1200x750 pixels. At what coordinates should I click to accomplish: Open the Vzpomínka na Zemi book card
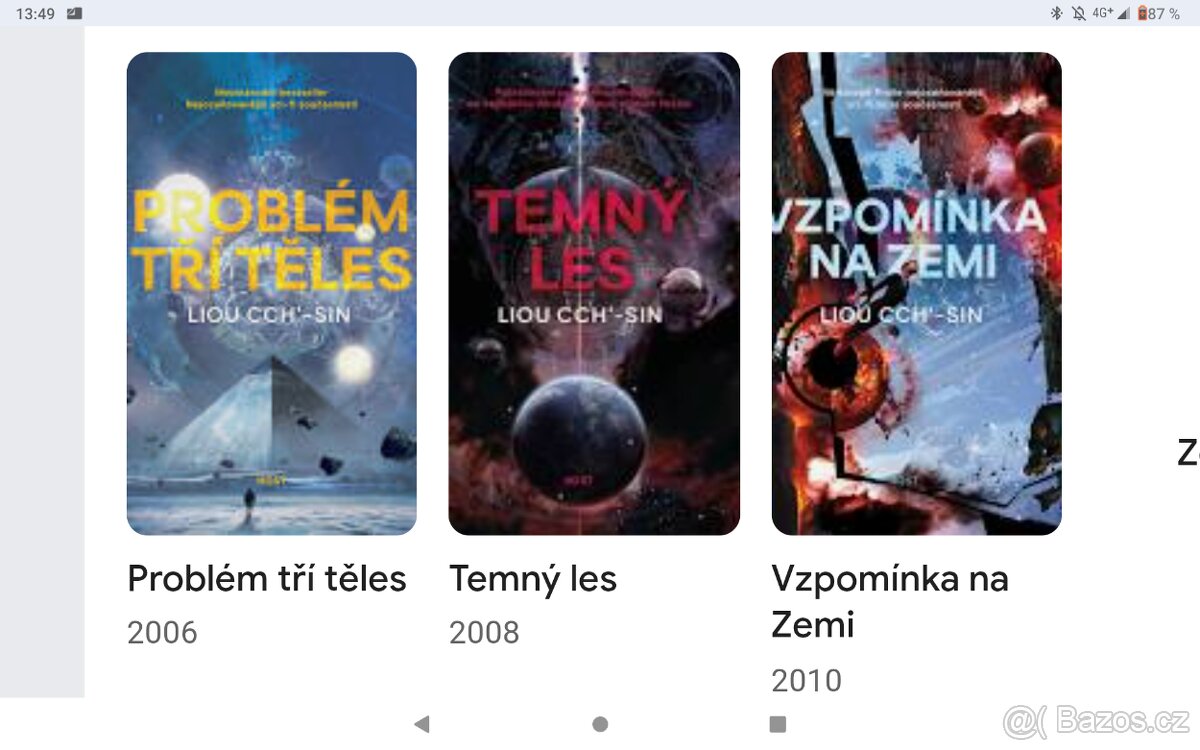tap(916, 293)
